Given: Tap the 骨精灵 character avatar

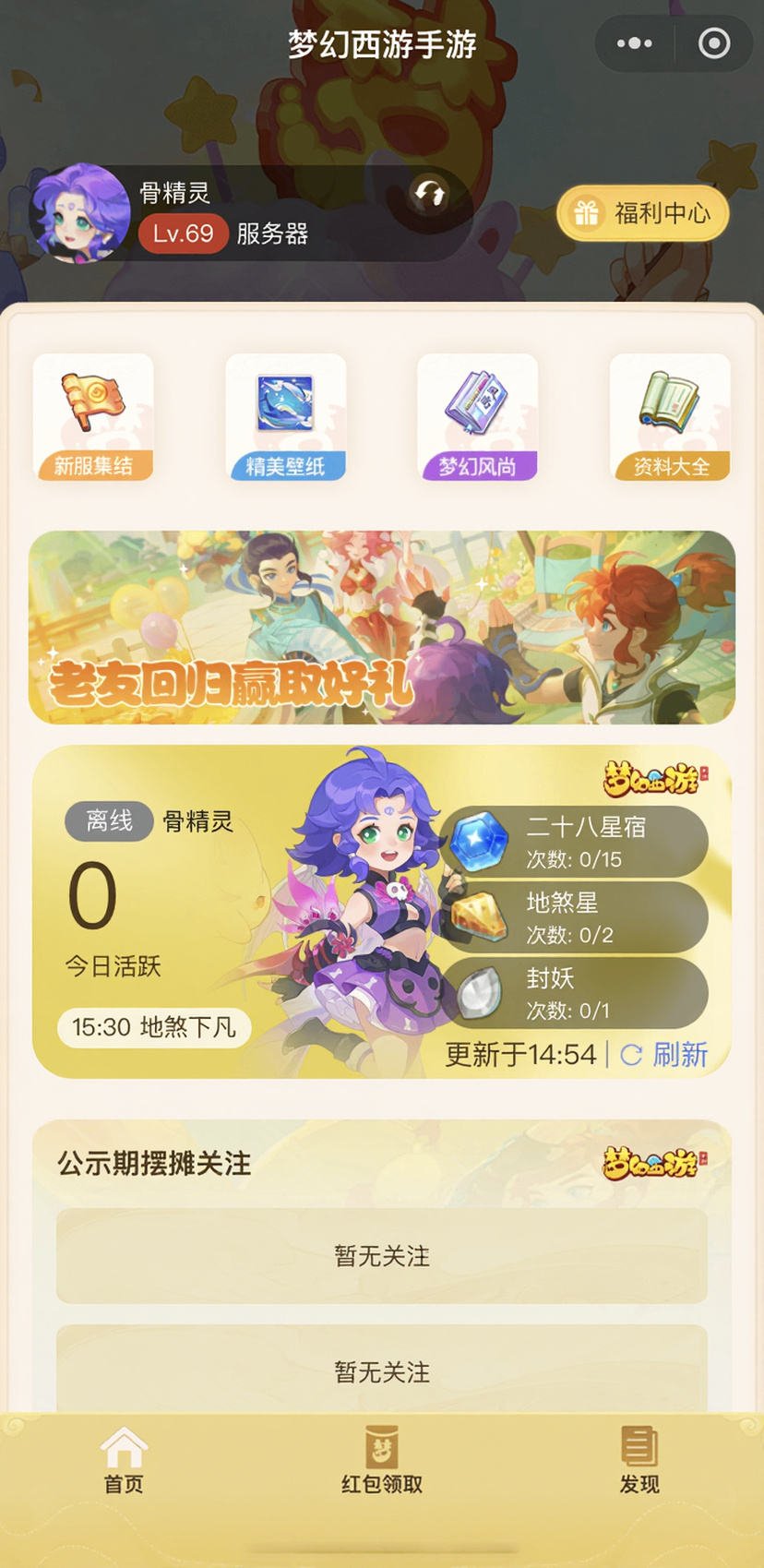Looking at the screenshot, I should [79, 213].
